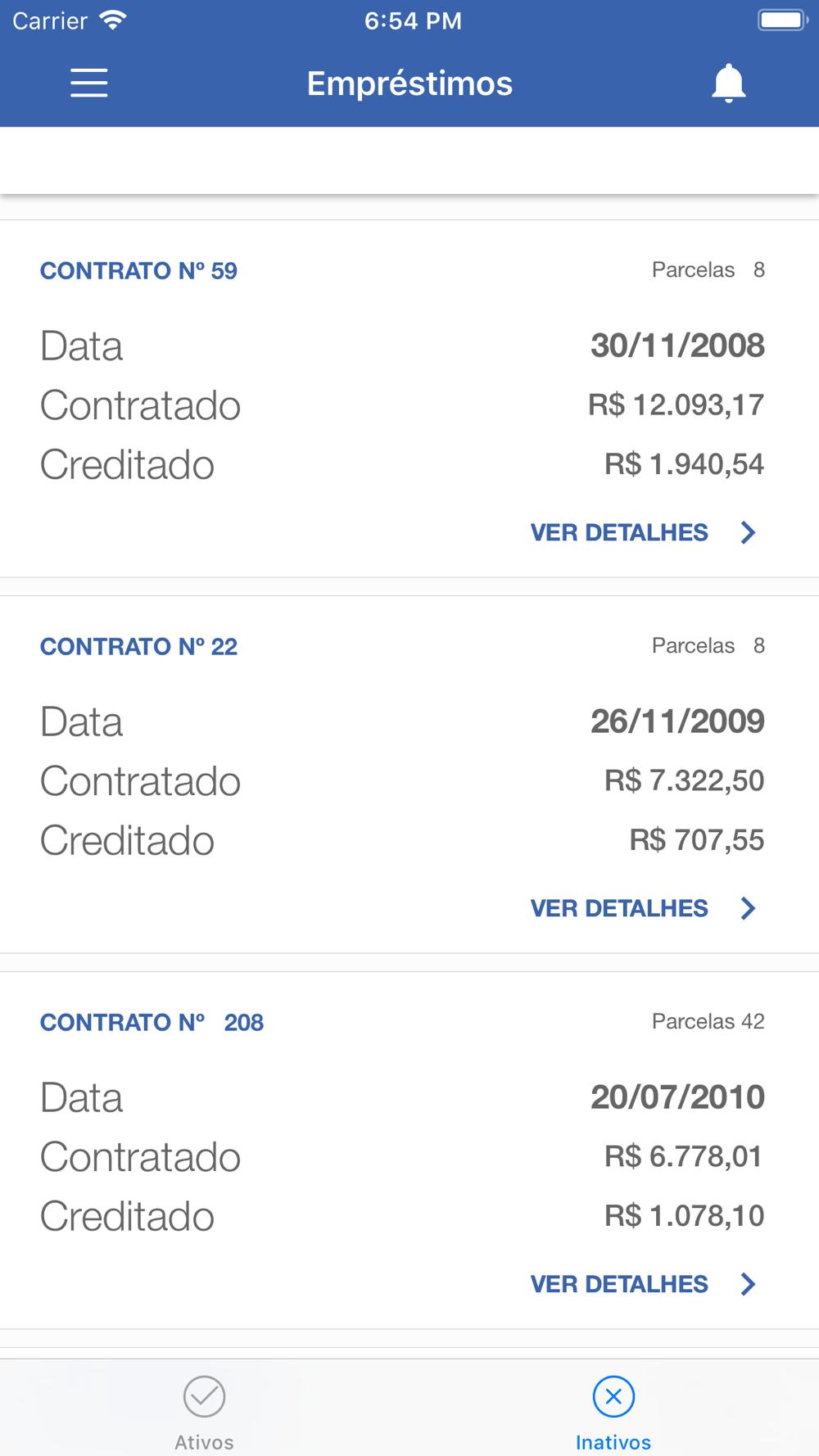The width and height of the screenshot is (819, 1456).
Task: View details of Contrato Nº 208
Action: coord(643,1284)
